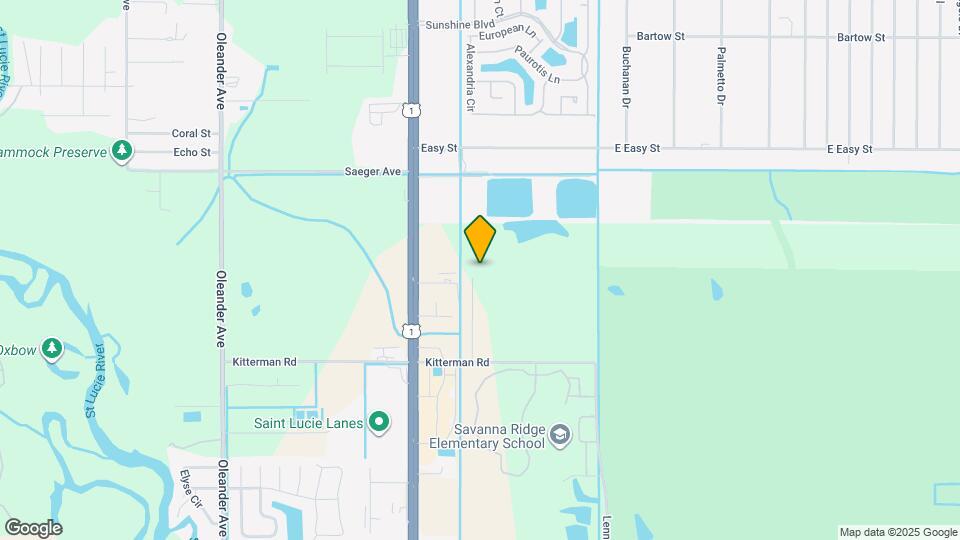Image resolution: width=960 pixels, height=540 pixels.
Task: Select the Oxbow park pin
Action: 52,349
